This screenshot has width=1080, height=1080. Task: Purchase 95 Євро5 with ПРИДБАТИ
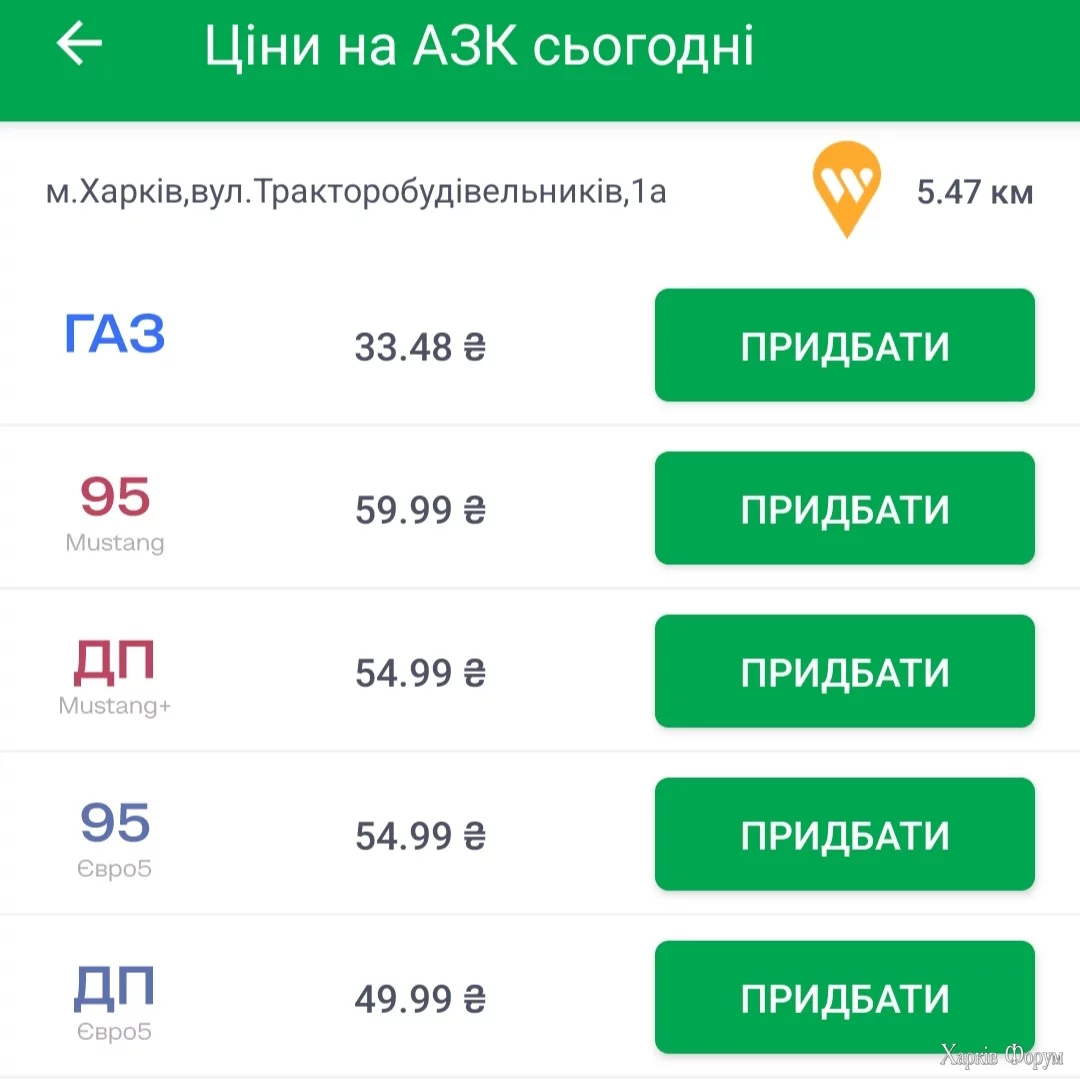tap(844, 835)
